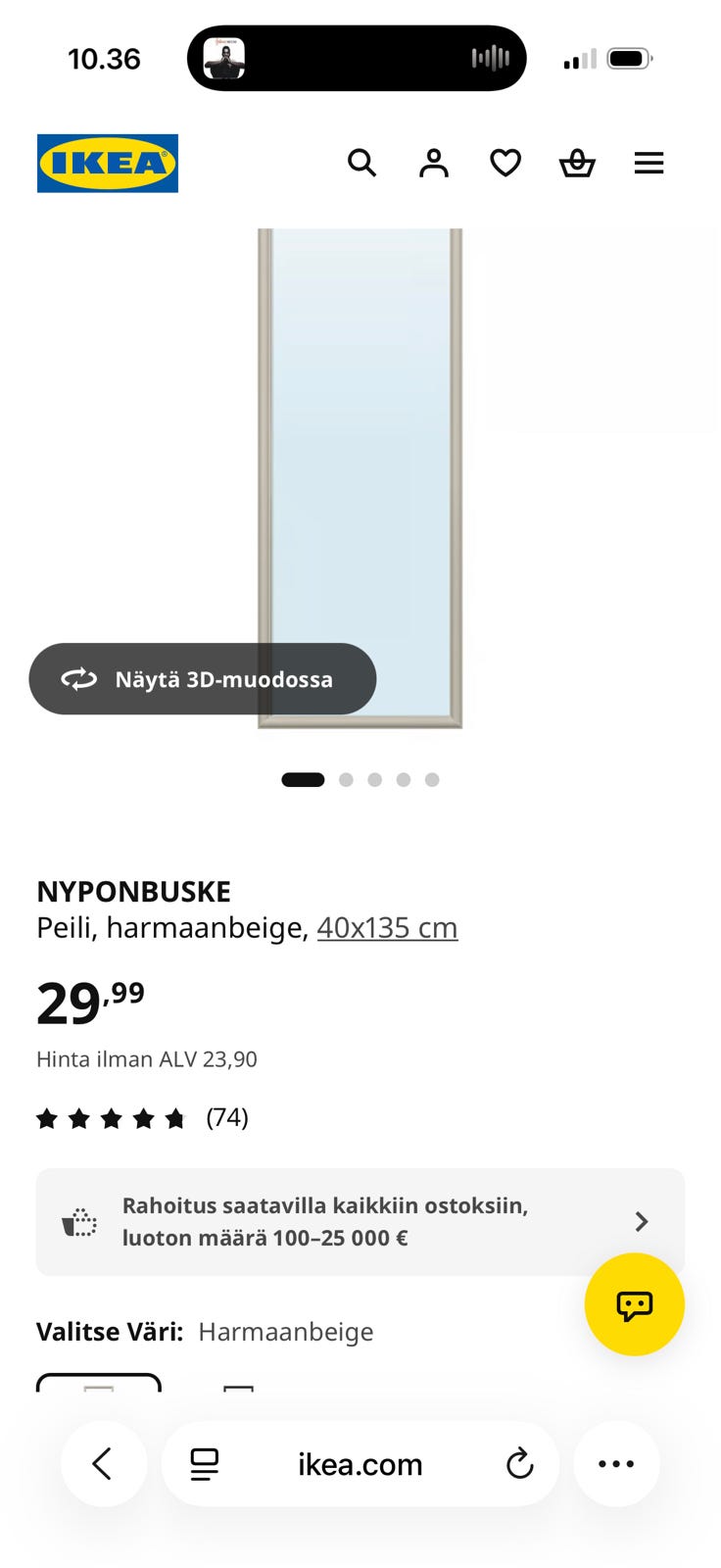Open the IKEA search icon
This screenshot has height=1568, width=721.
[x=361, y=163]
